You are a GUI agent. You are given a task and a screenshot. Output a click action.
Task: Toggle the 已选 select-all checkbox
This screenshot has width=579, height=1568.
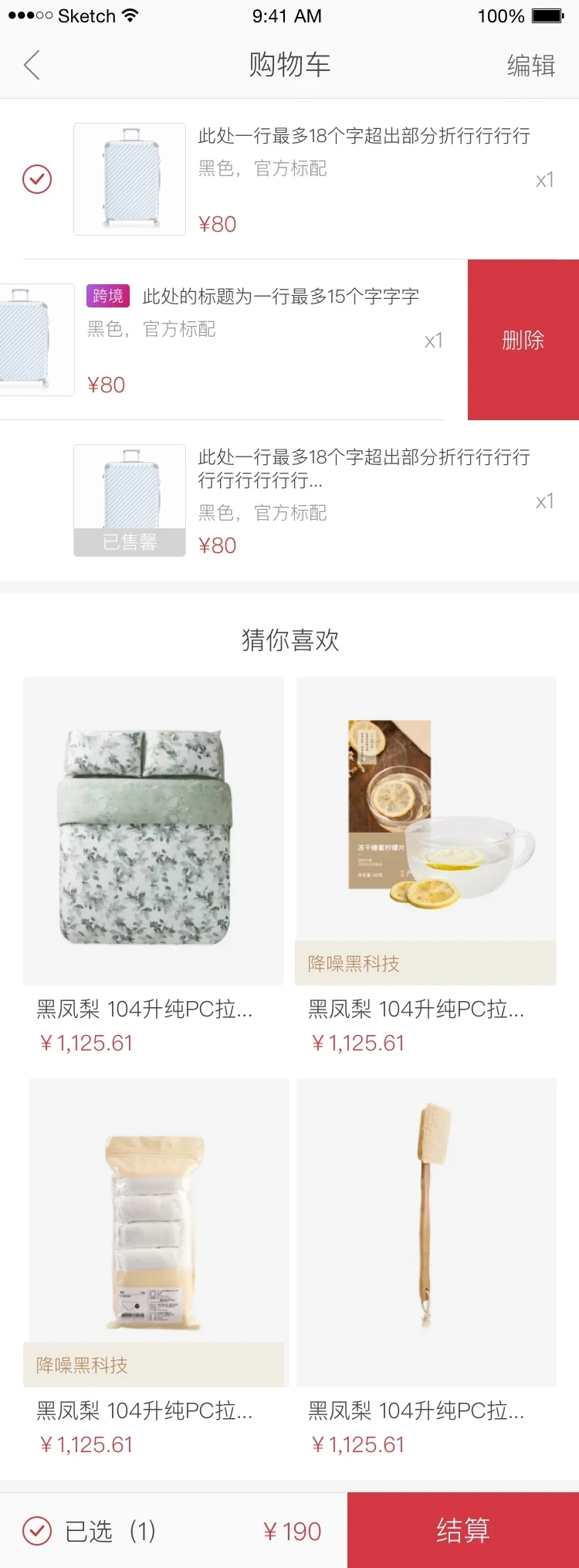coord(37,1530)
